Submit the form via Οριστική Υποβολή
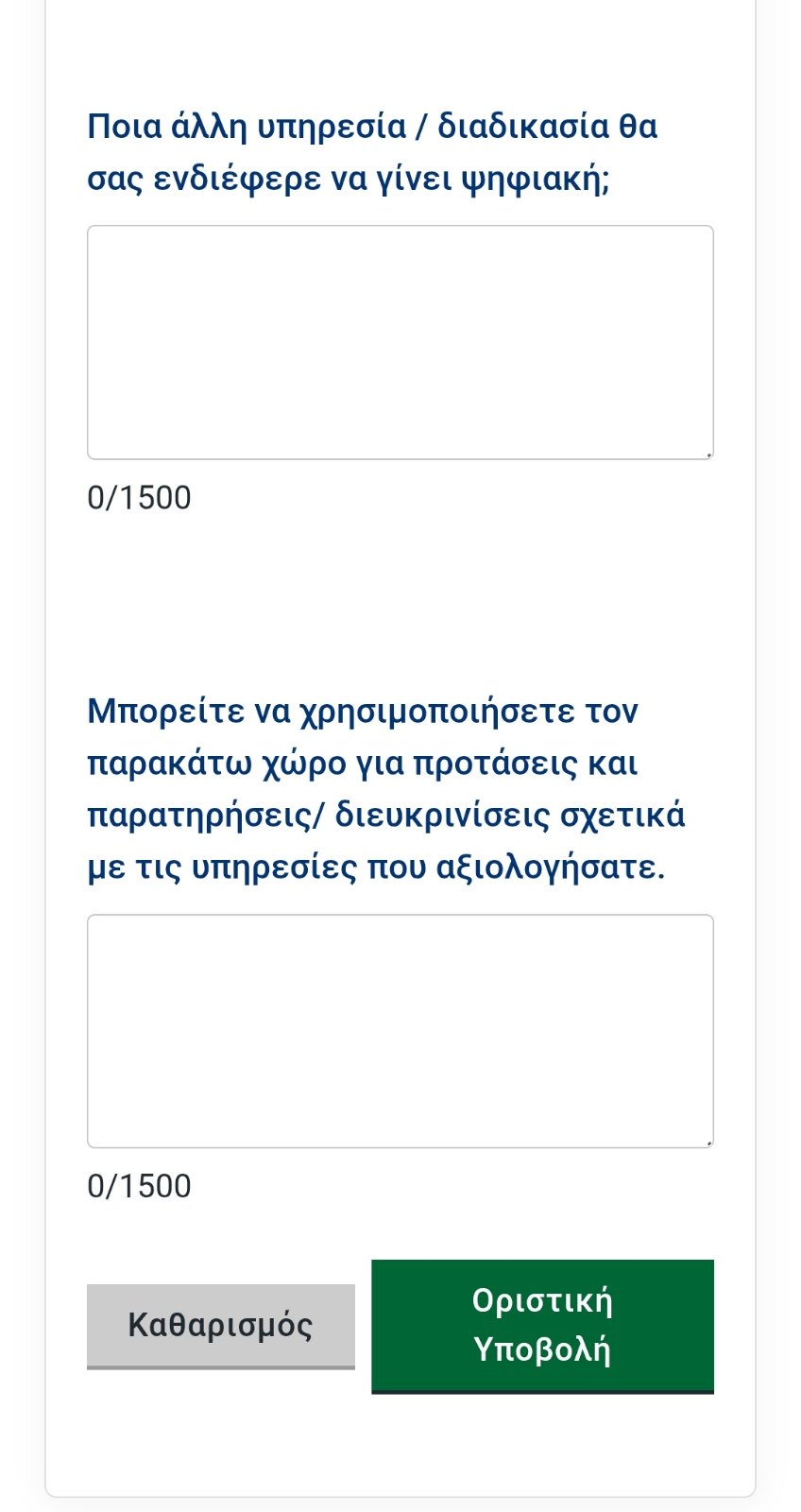 tap(542, 1326)
